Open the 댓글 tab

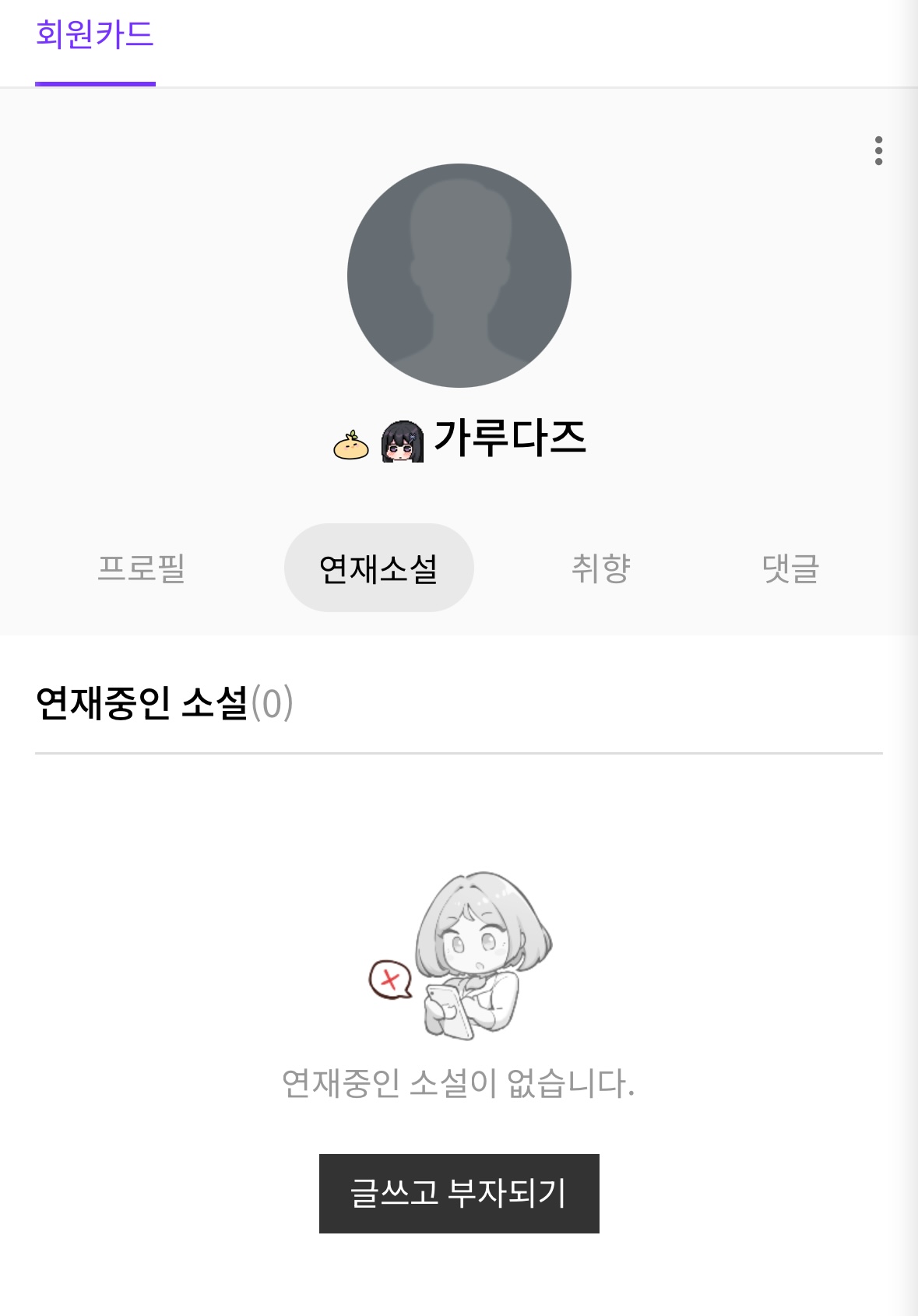(790, 568)
